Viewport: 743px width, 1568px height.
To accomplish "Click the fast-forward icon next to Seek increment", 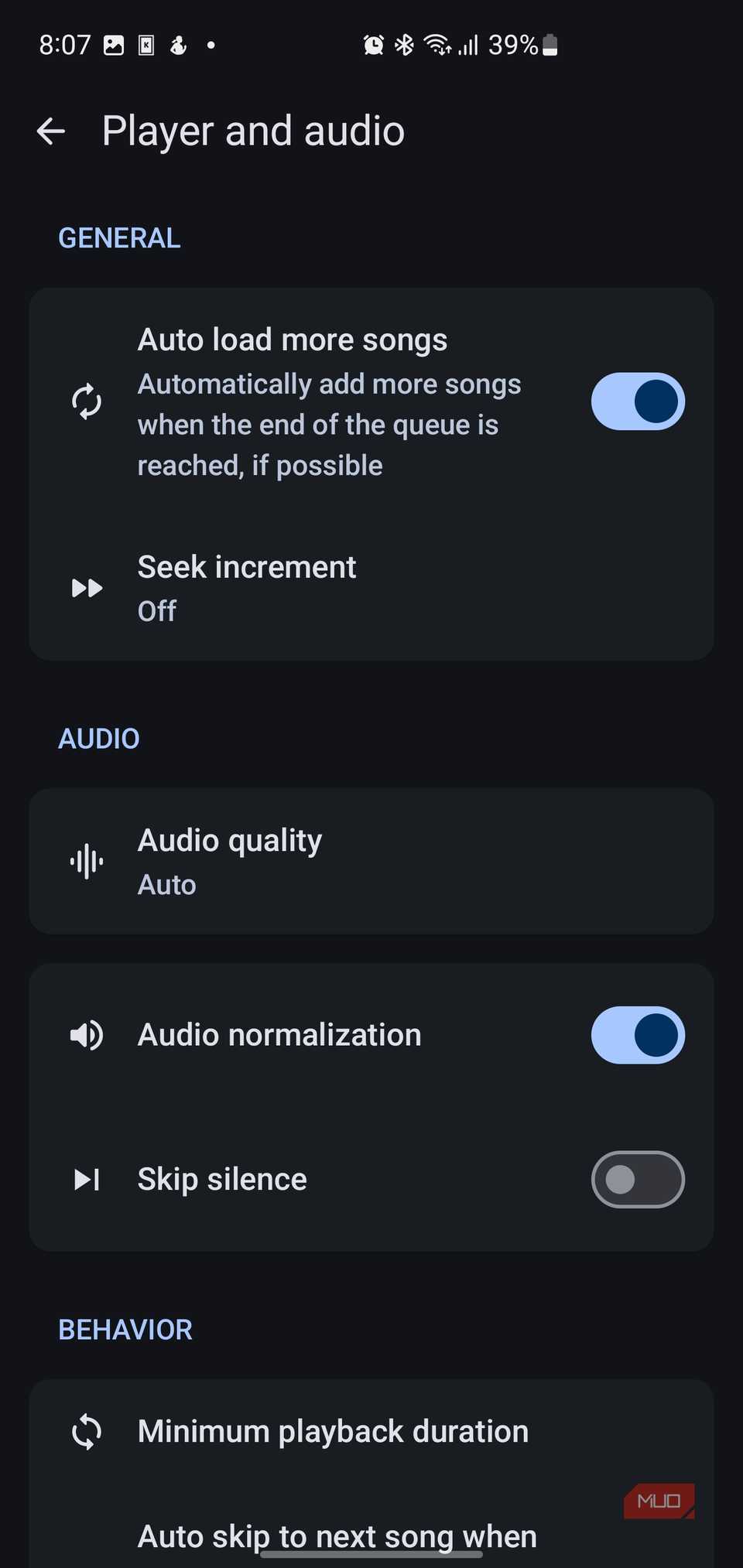I will (87, 588).
